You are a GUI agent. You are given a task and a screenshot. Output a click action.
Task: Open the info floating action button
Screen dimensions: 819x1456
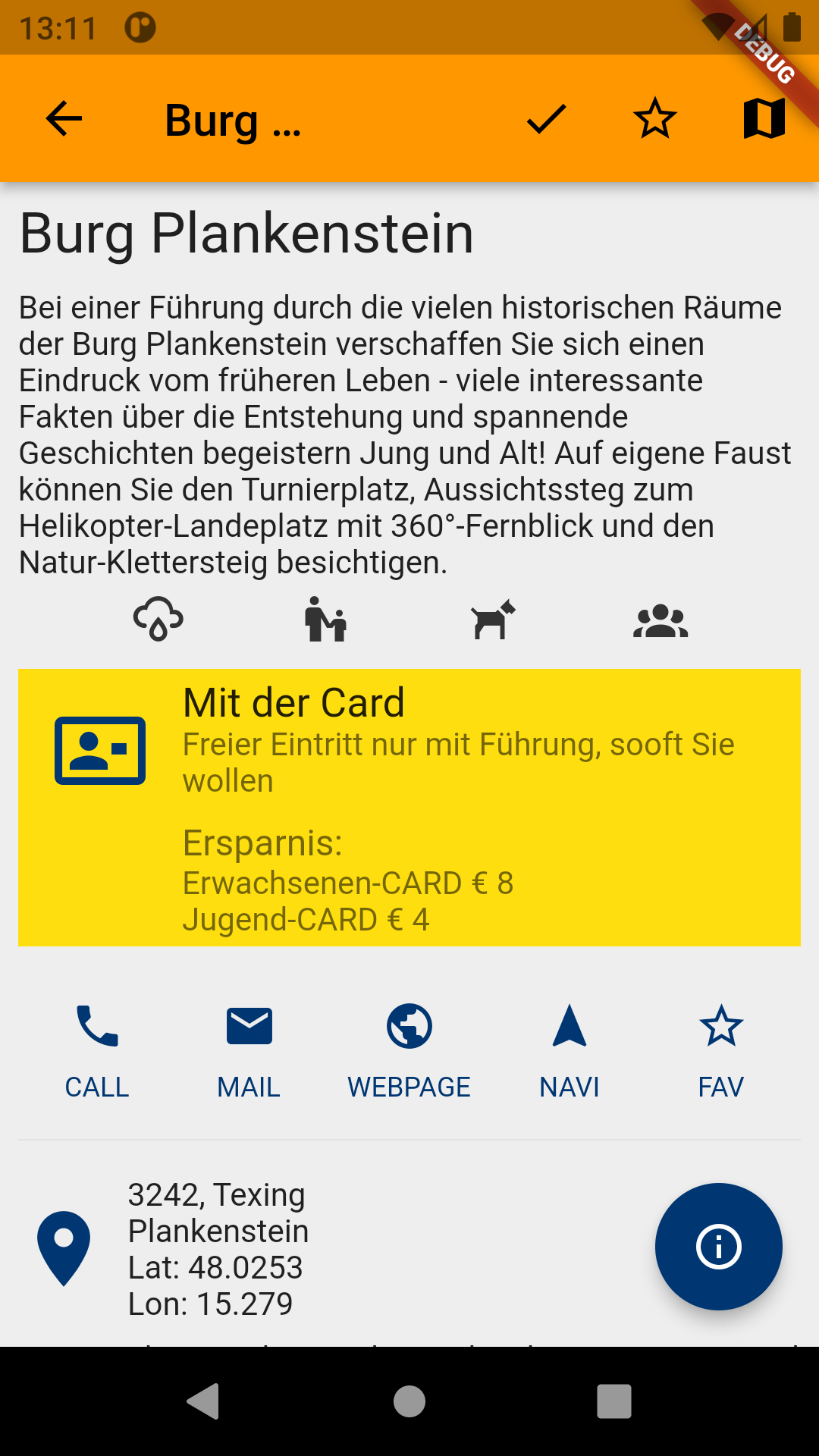pos(719,1247)
